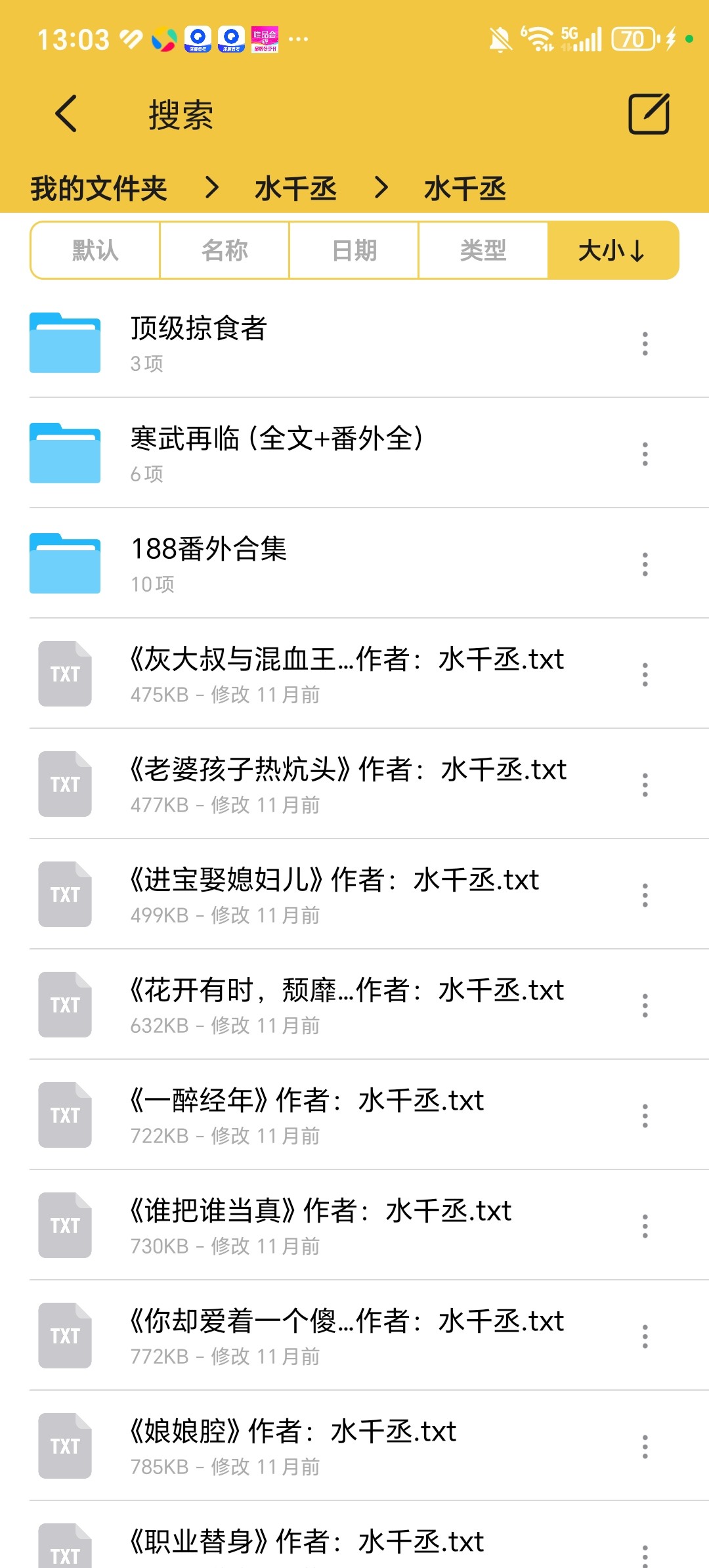Open the 《花开有时，颓靡...》 txt file
The image size is (709, 1568).
(354, 1005)
